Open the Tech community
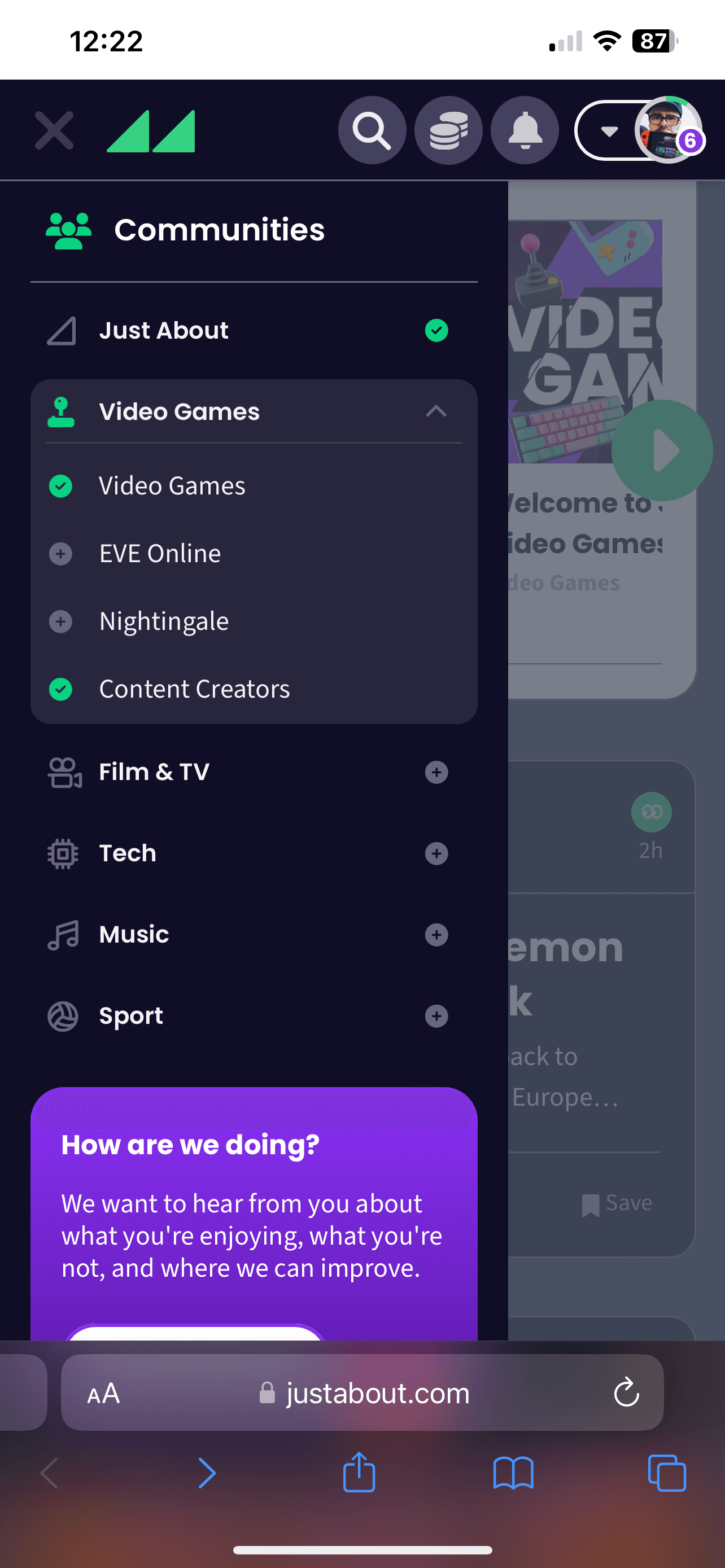The image size is (725, 1568). 127,853
